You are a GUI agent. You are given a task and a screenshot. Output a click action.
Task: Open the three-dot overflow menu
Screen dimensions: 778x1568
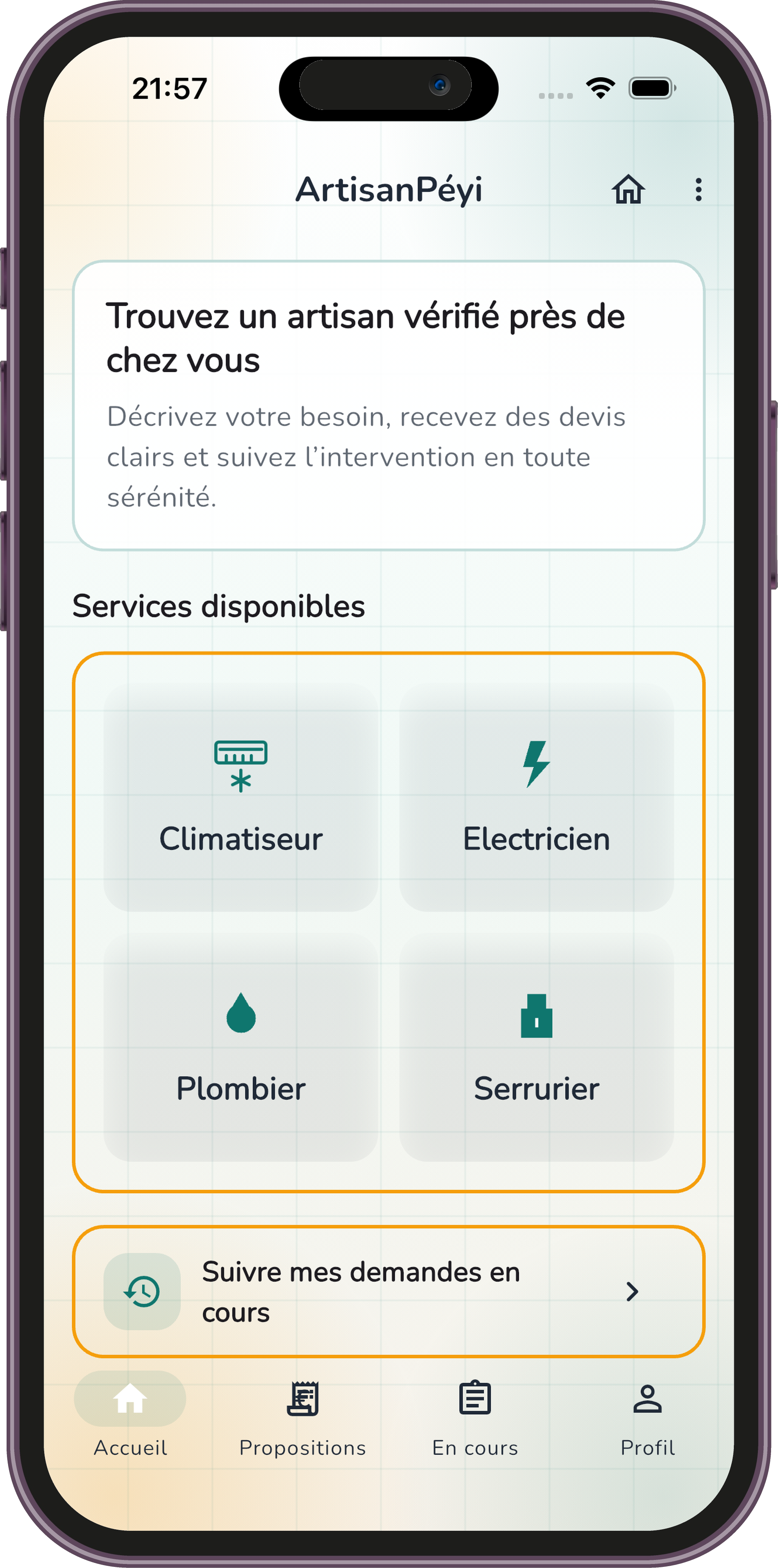click(698, 189)
